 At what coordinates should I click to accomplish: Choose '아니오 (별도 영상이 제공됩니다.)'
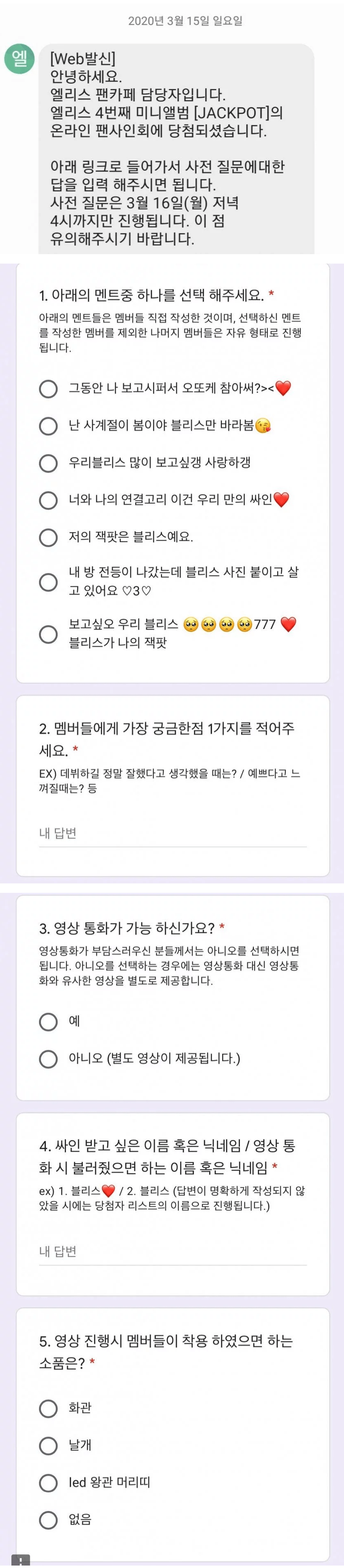(48, 1058)
